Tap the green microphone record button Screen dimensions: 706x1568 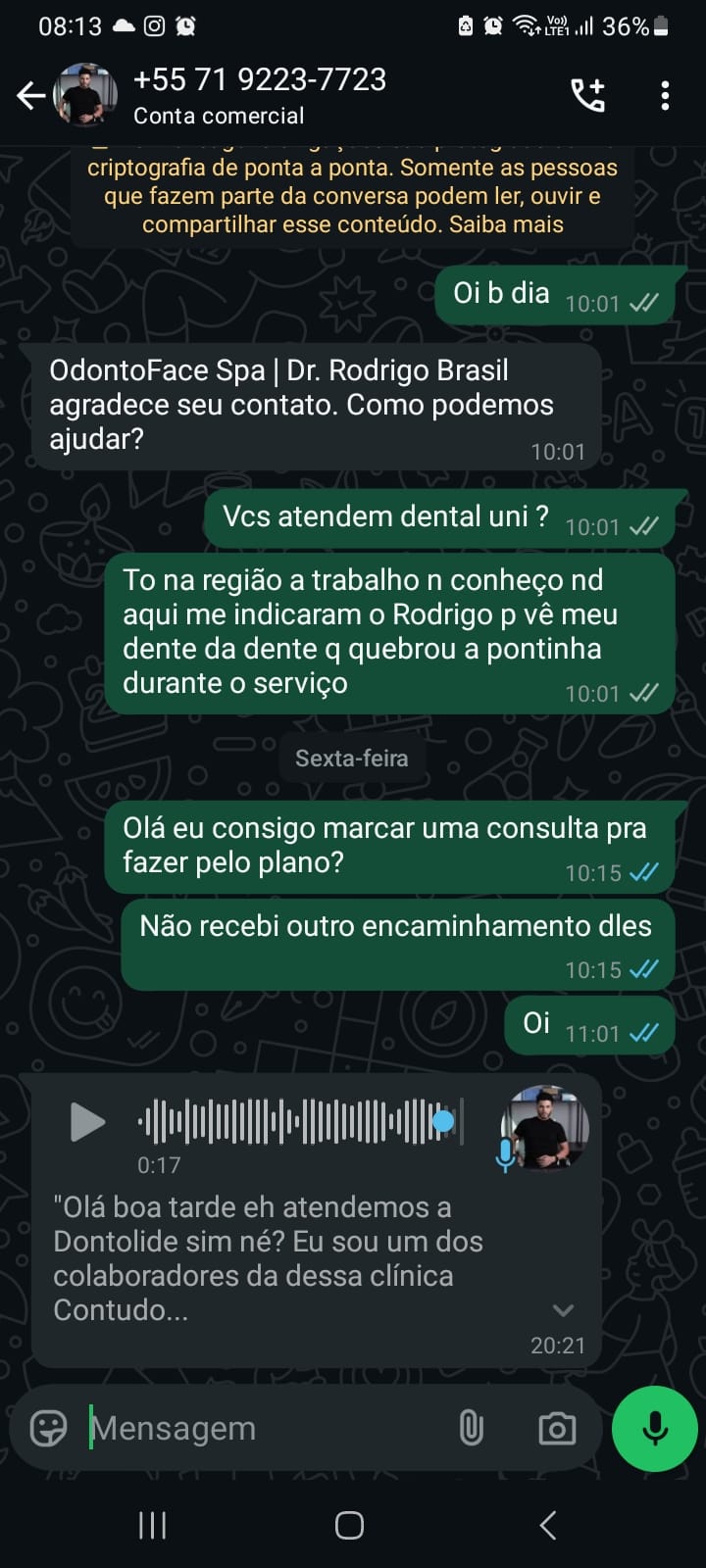point(654,1428)
